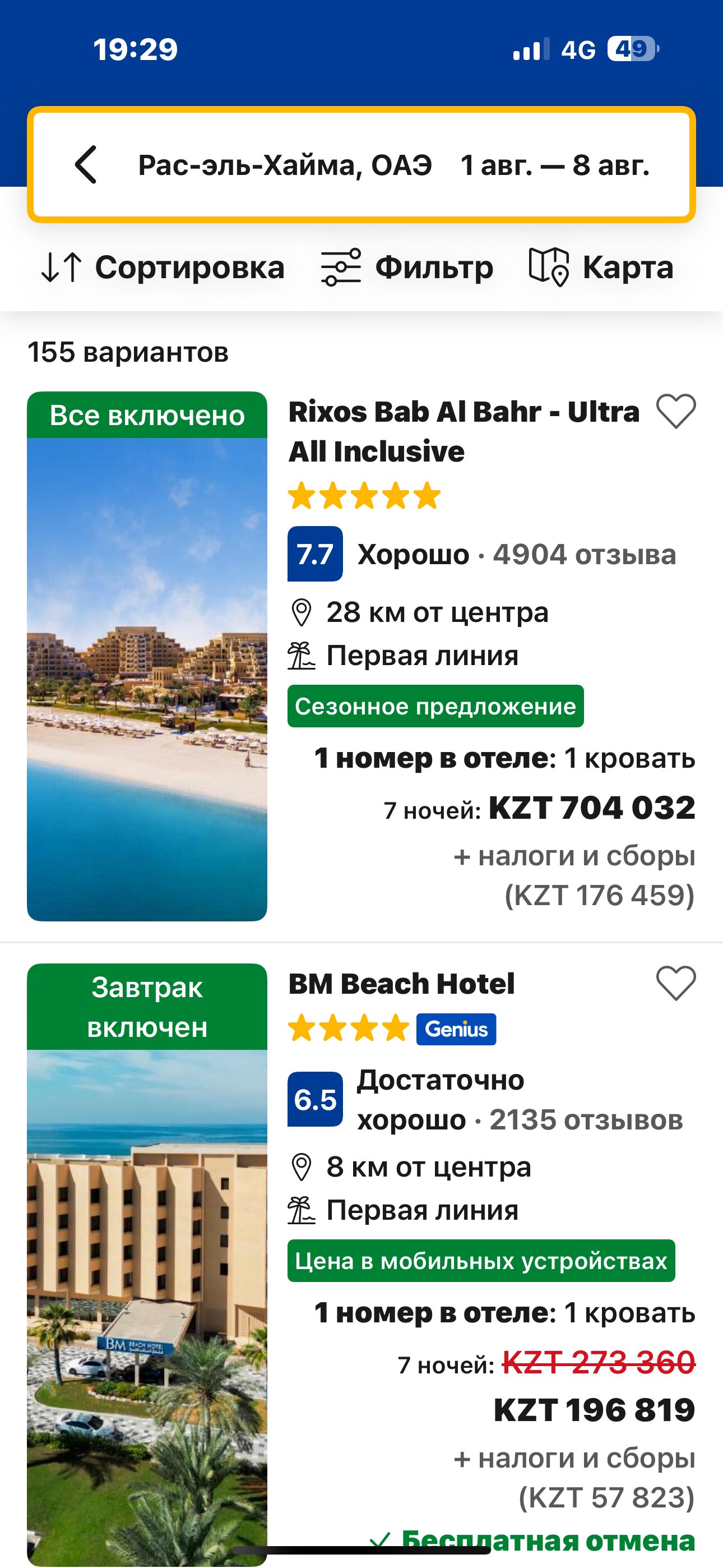
Task: Tap the Genius badge on BM Beach Hotel
Action: [x=455, y=1030]
